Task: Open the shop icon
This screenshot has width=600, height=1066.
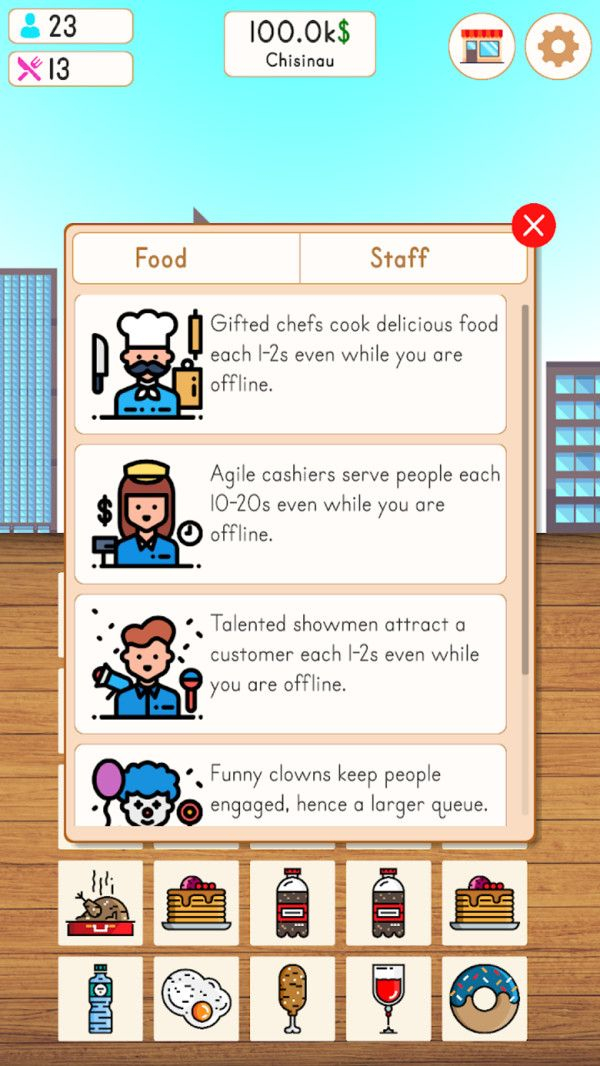Action: pyautogui.click(x=482, y=46)
